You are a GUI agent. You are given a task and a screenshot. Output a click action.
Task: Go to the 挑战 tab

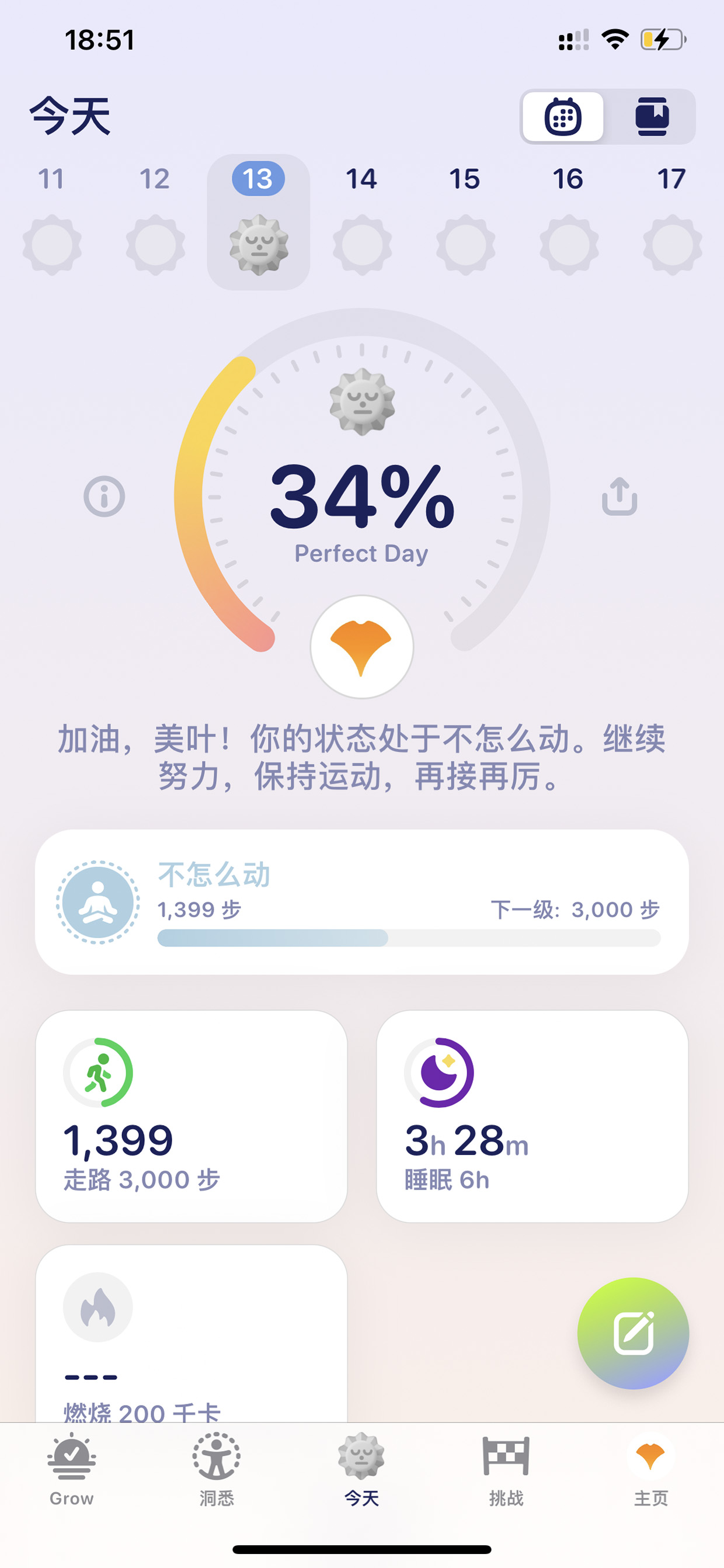click(x=506, y=1469)
